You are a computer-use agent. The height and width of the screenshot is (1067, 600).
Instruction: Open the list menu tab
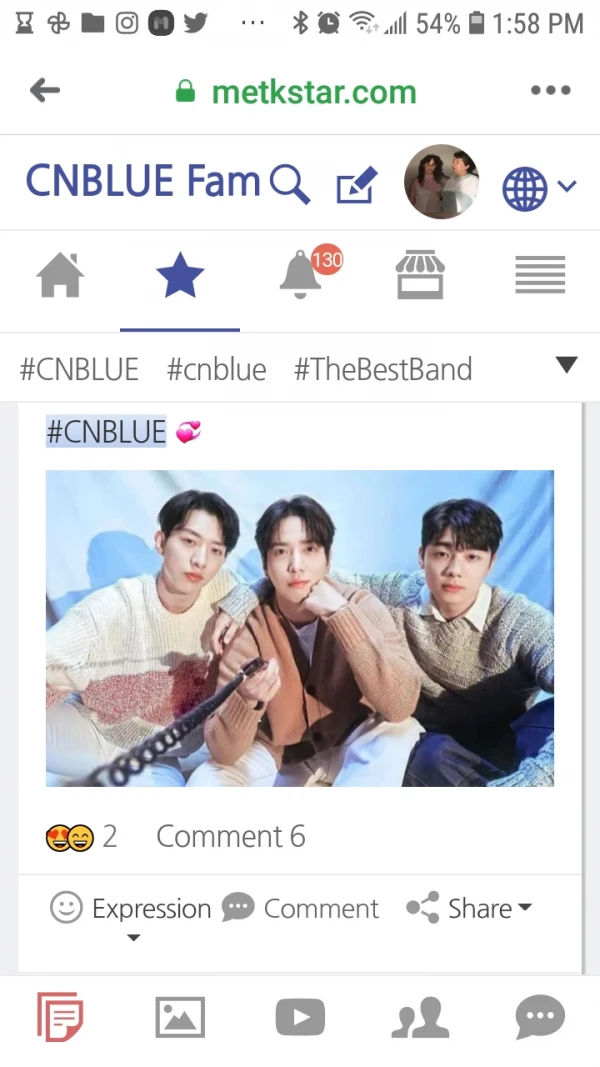point(540,276)
